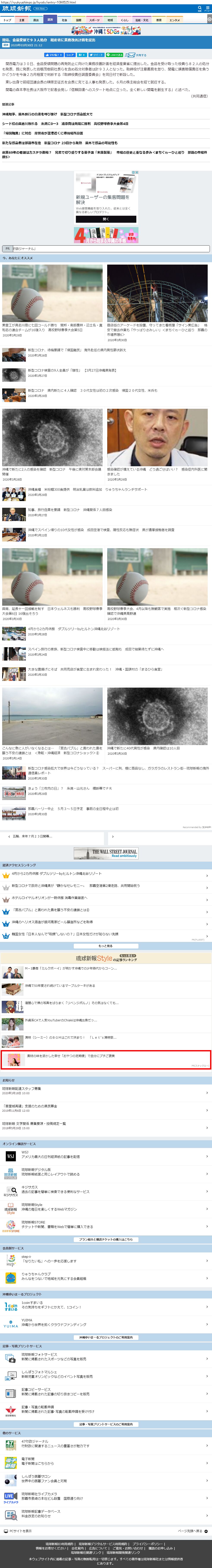Screen dimensions: 212x1568
Task: Open the search icon in the header
Action: (x=199, y=8)
